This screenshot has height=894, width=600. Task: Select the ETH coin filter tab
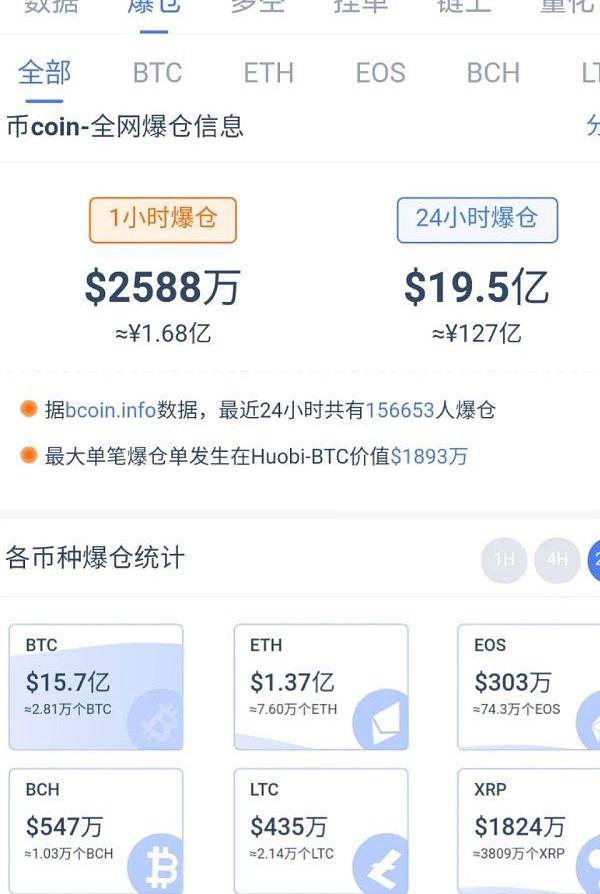(268, 73)
